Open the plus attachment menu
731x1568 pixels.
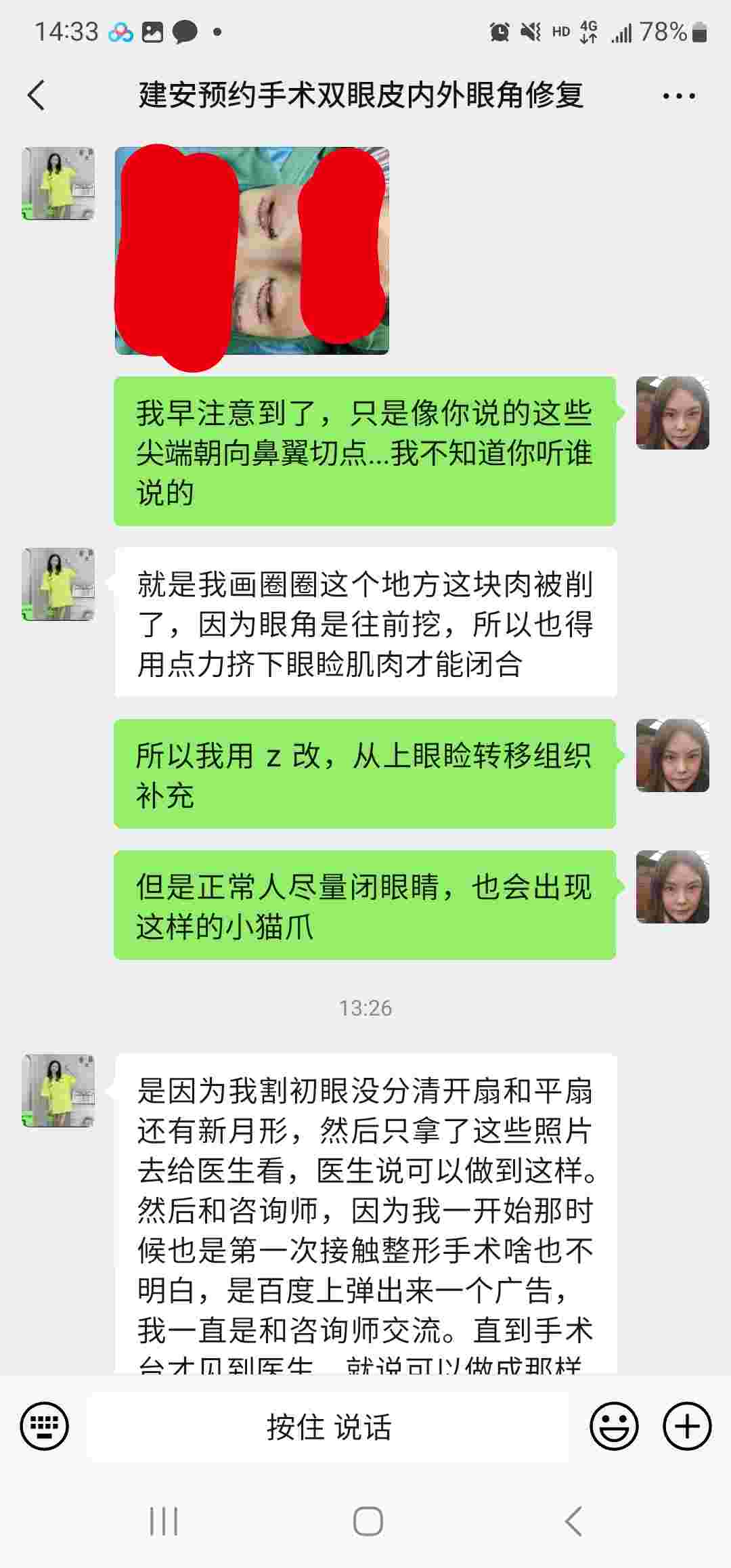[687, 1427]
